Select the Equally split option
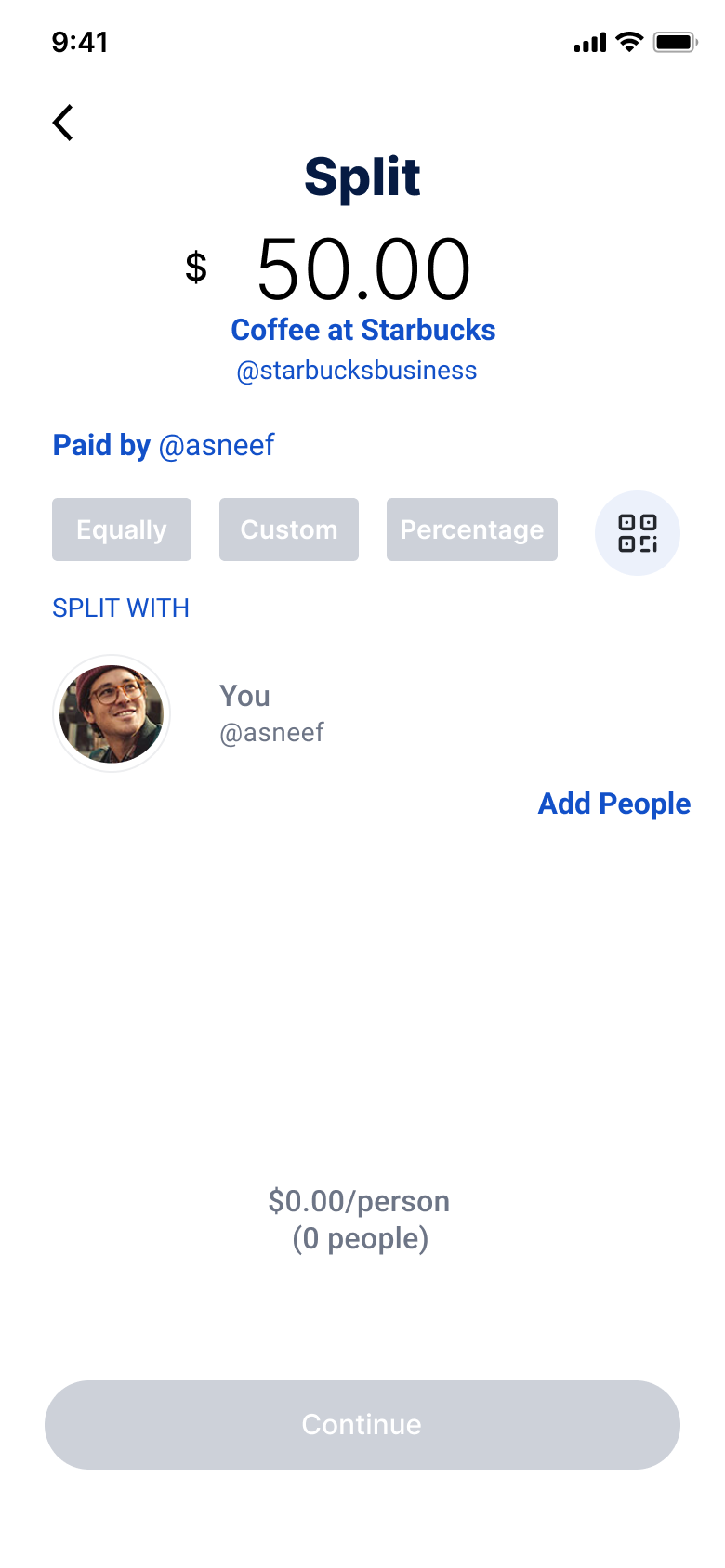The image size is (725, 1568). (x=122, y=529)
